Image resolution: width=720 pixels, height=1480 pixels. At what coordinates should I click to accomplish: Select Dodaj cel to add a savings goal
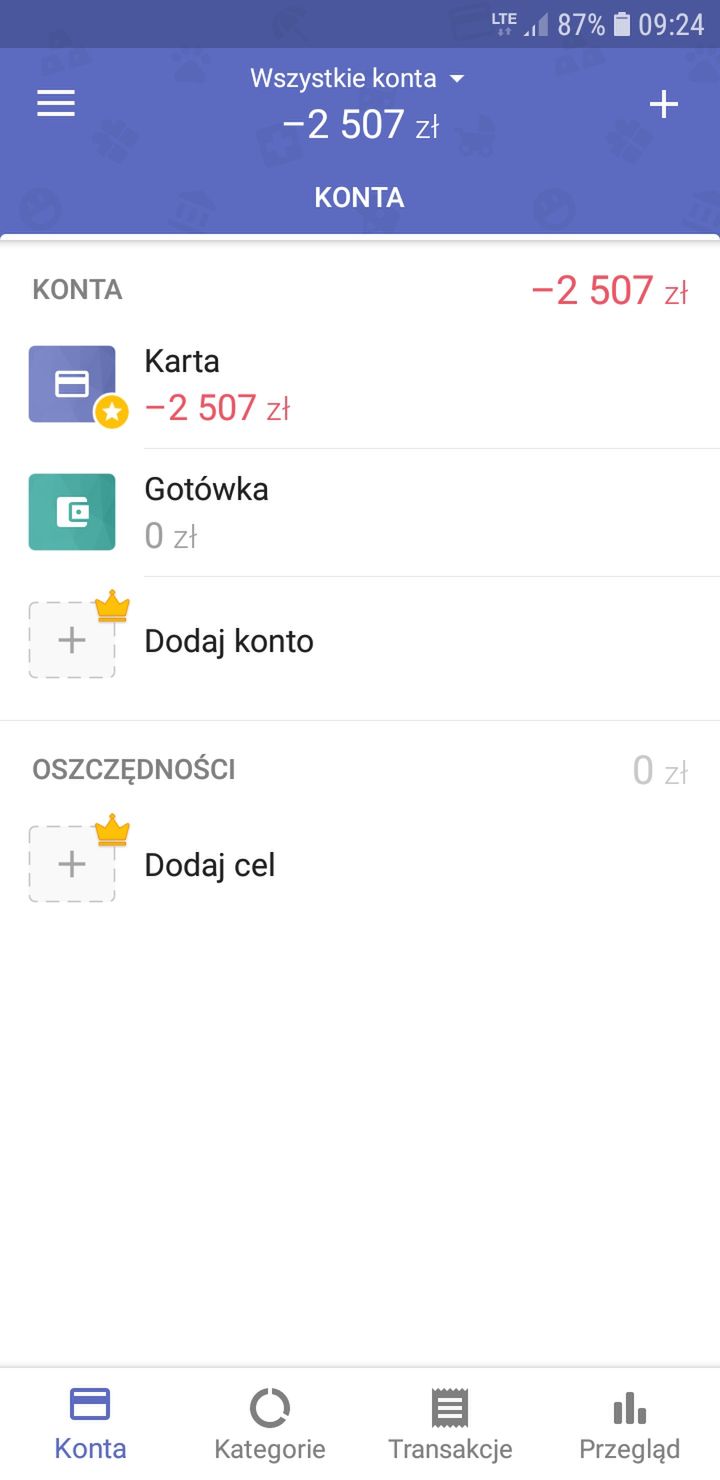tap(360, 865)
